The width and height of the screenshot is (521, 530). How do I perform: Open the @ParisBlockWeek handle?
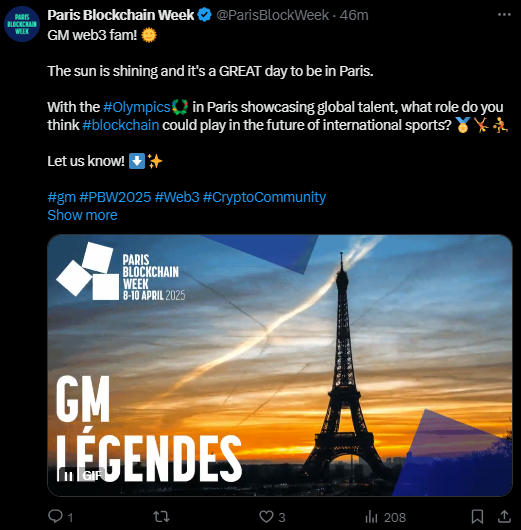point(273,15)
